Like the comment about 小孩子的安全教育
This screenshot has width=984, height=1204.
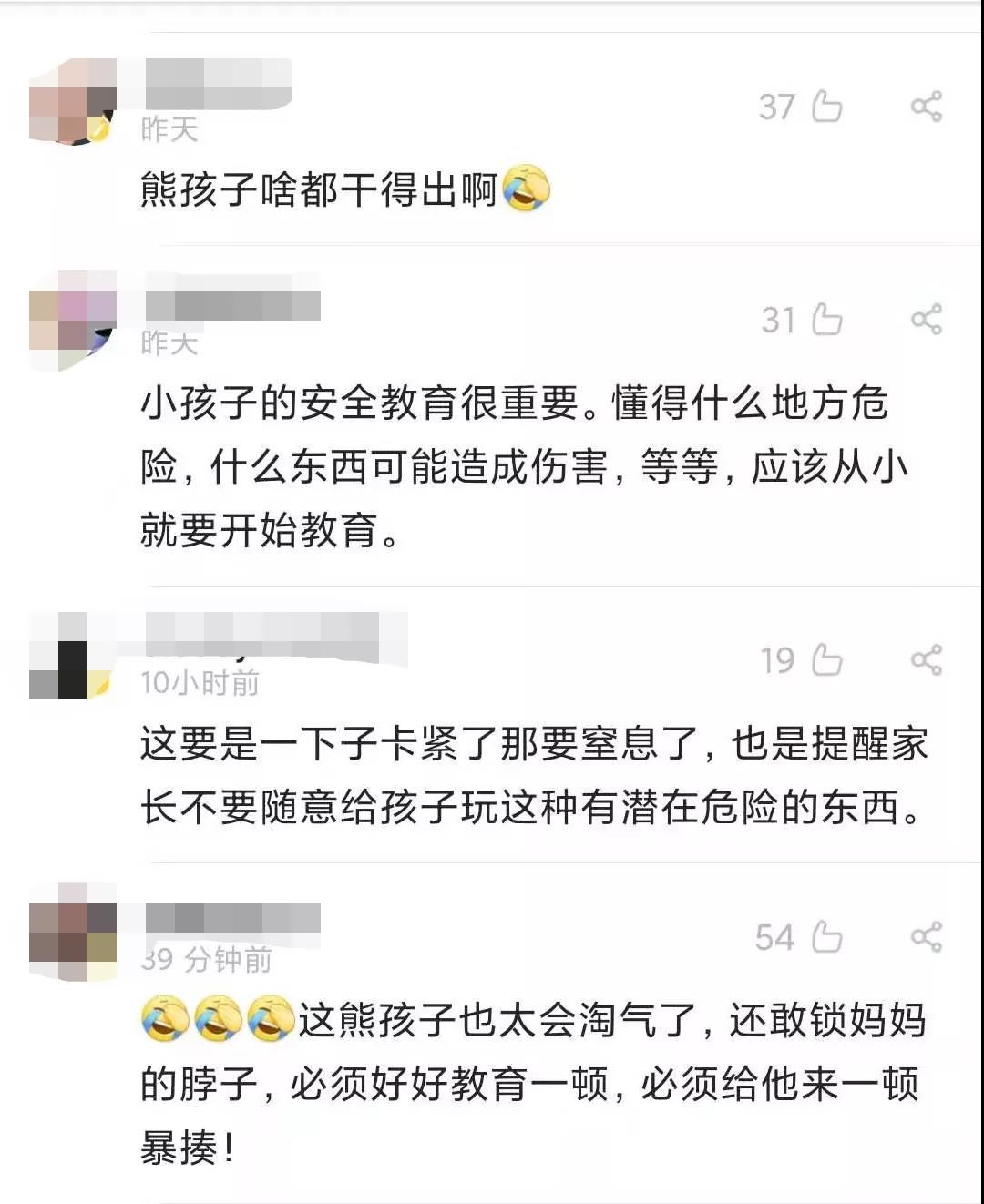(x=826, y=320)
